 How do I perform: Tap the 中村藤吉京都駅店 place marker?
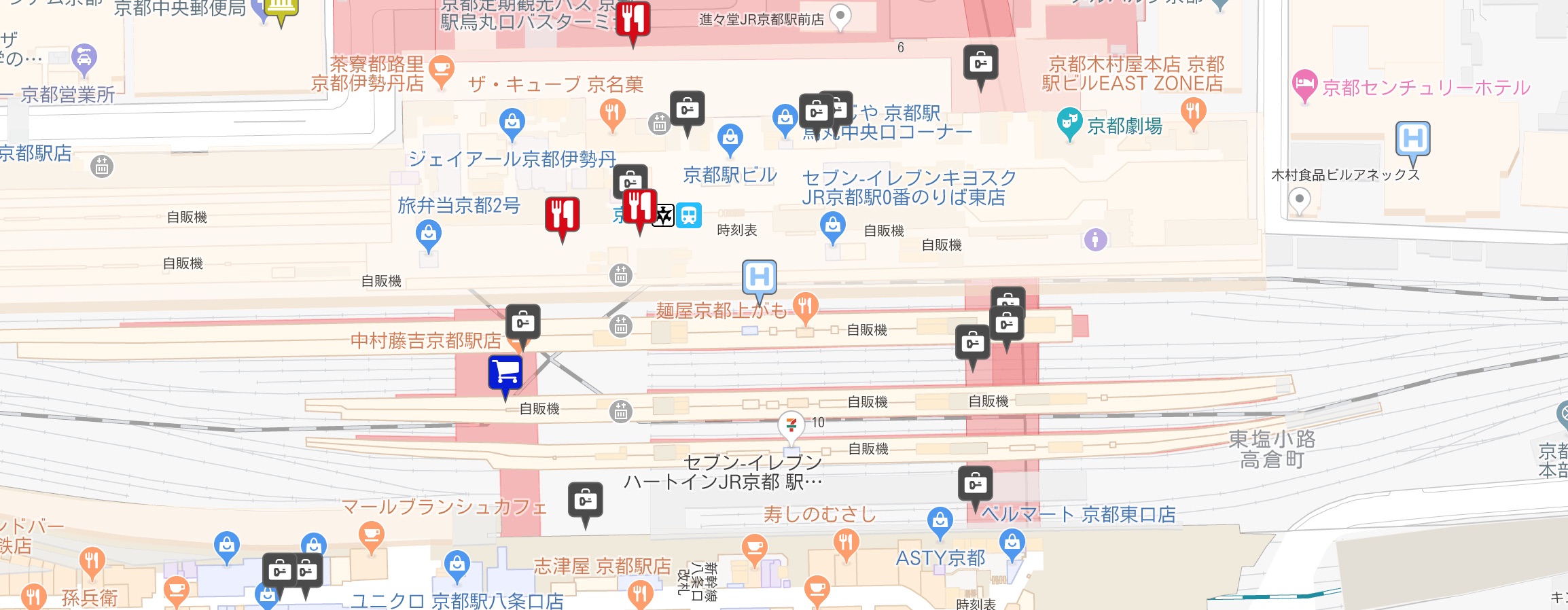click(x=516, y=344)
